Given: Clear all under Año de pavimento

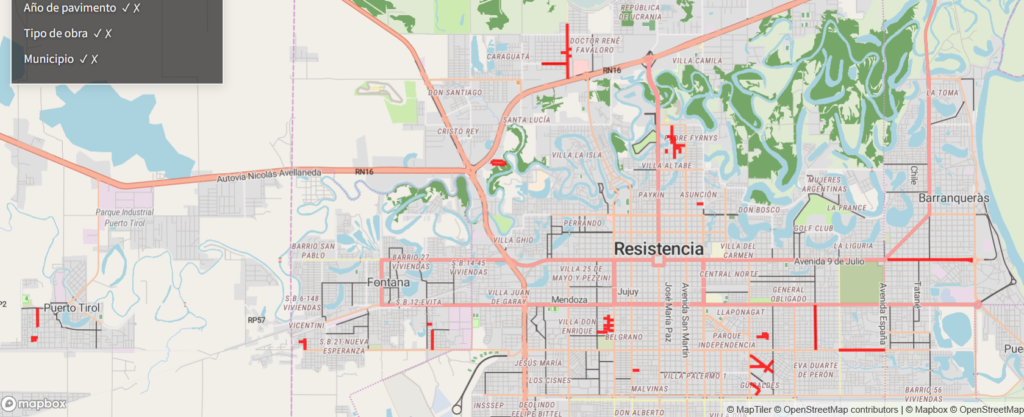Looking at the screenshot, I should pyautogui.click(x=137, y=8).
